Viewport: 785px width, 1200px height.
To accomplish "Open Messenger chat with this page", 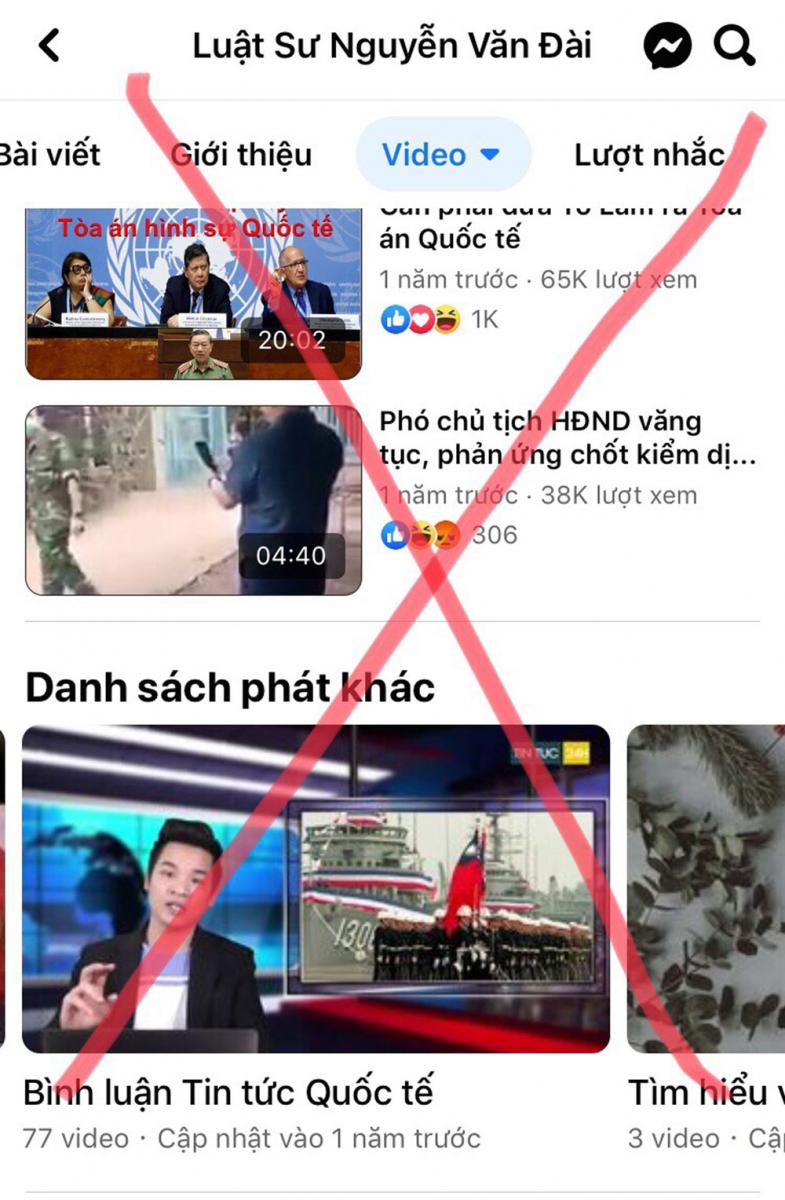I will (x=666, y=46).
